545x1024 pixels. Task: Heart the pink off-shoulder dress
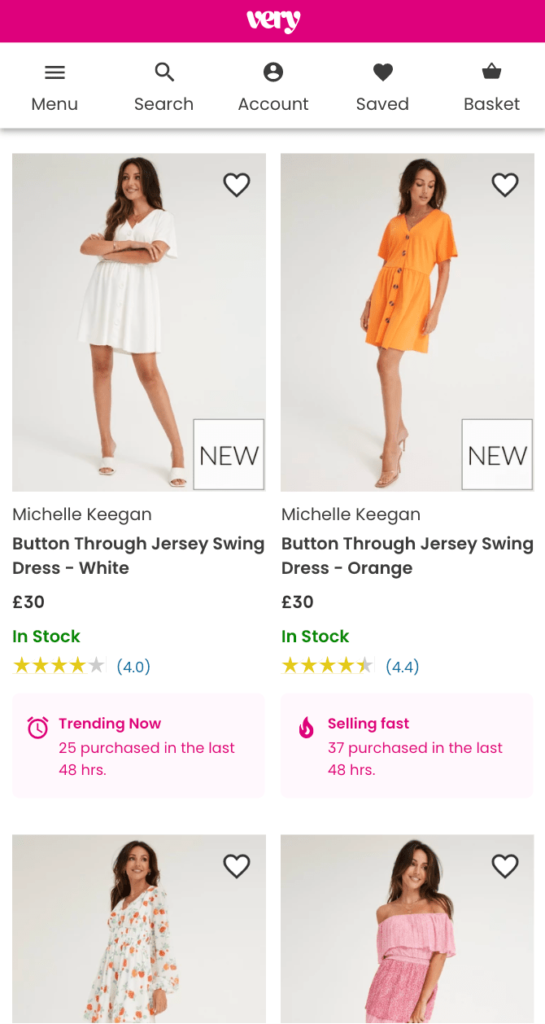505,866
